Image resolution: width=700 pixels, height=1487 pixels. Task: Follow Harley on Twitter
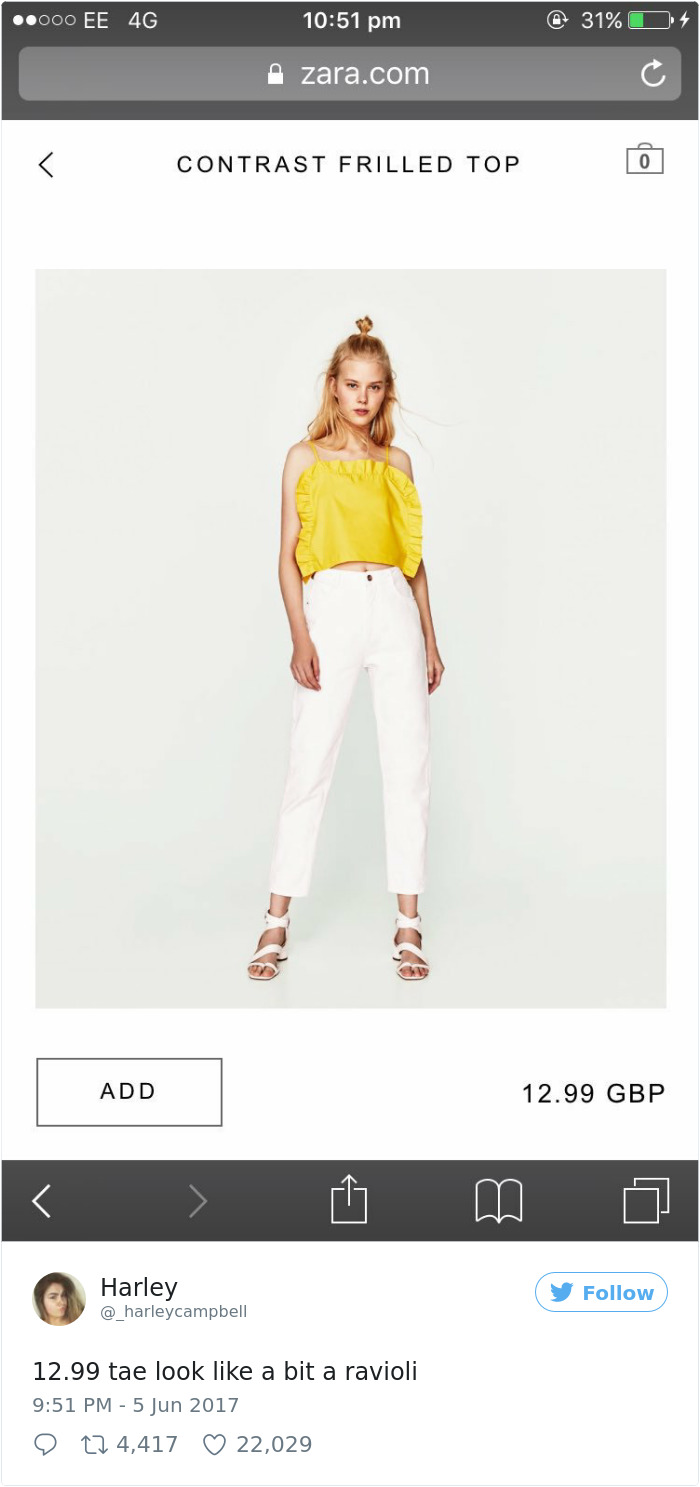coord(601,1292)
